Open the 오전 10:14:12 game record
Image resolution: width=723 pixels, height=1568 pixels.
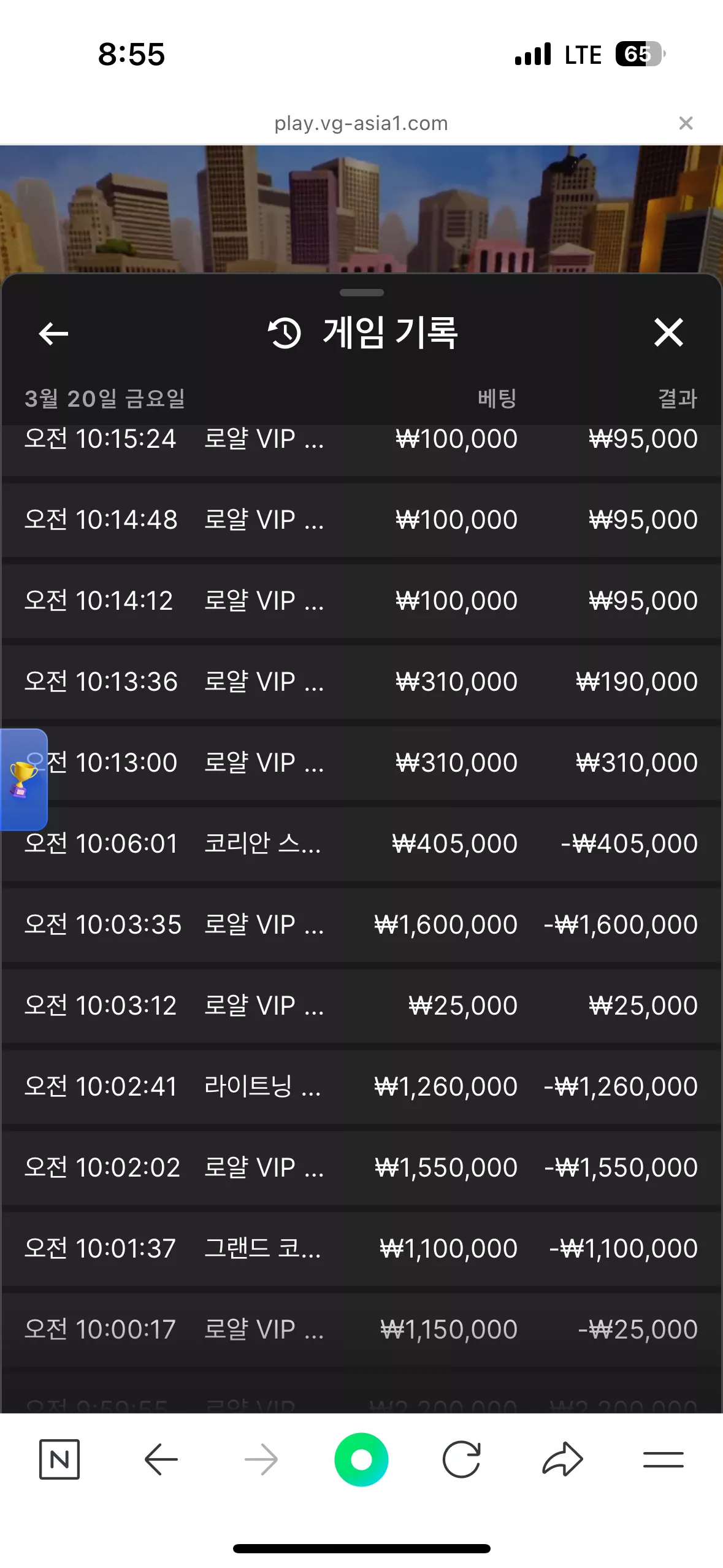pyautogui.click(x=361, y=601)
